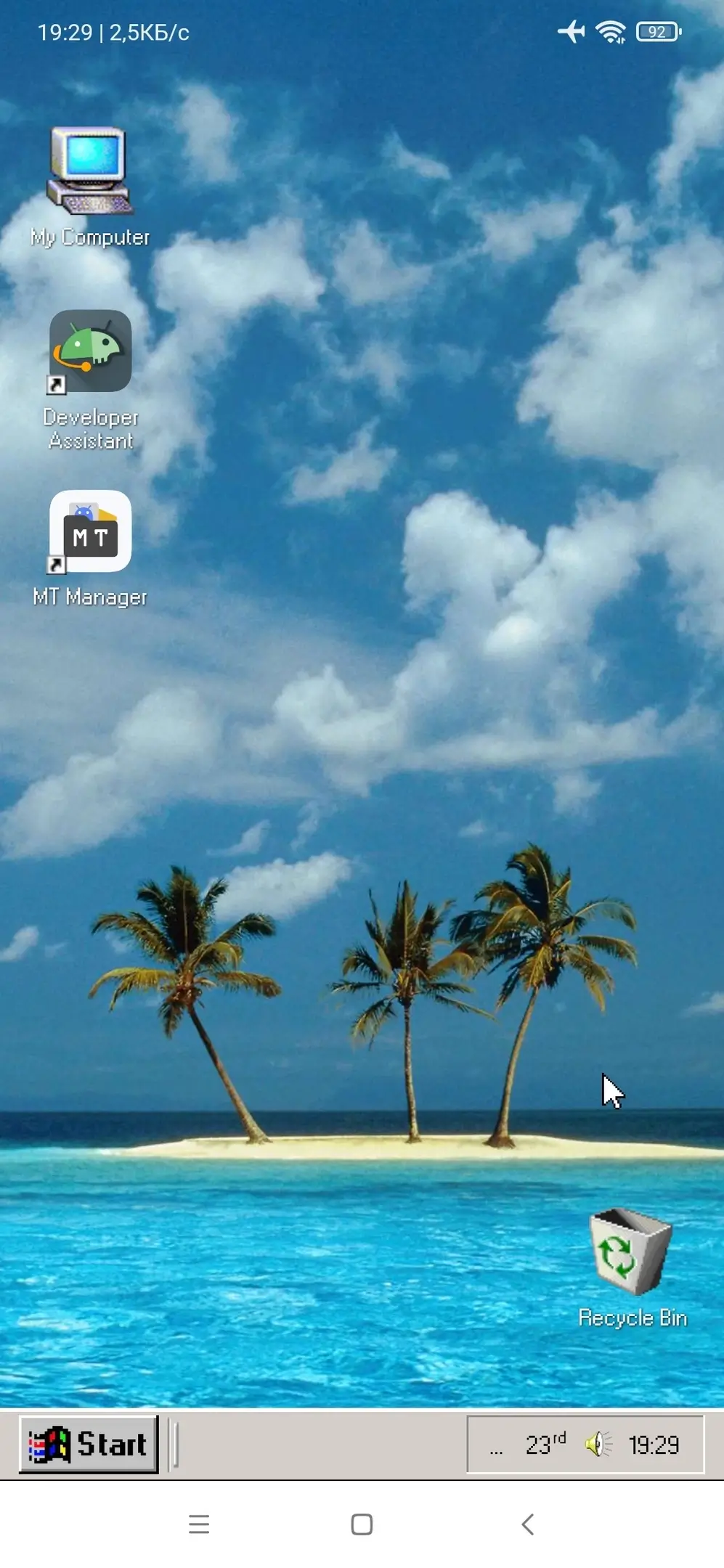The height and width of the screenshot is (1568, 724).
Task: Tap the volume speaker icon in tray
Action: [x=598, y=1444]
